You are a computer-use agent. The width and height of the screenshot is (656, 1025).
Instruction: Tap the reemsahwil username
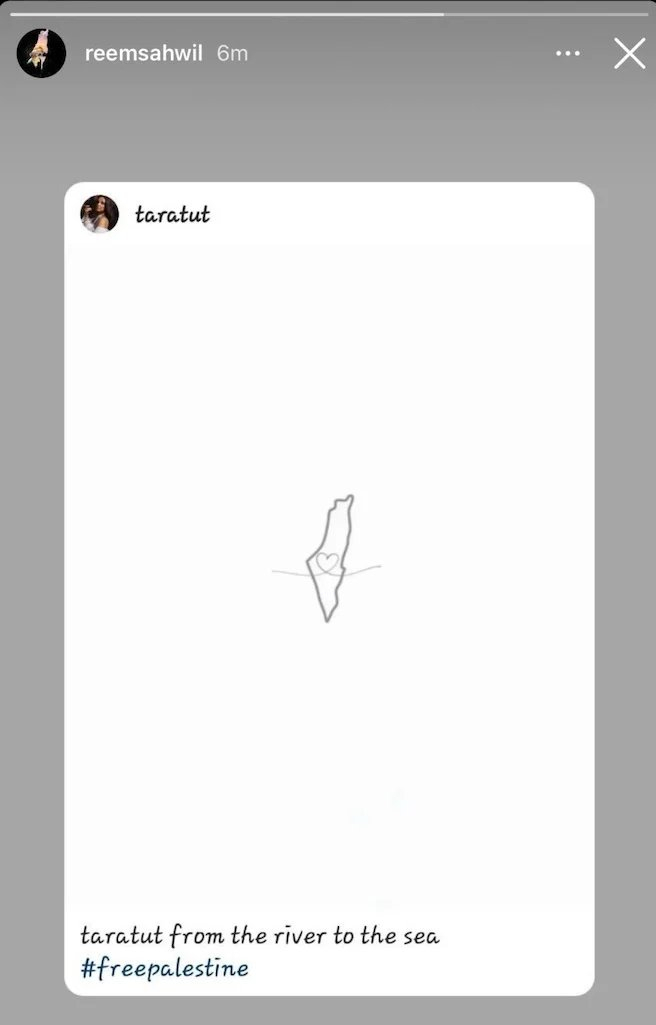[145, 53]
